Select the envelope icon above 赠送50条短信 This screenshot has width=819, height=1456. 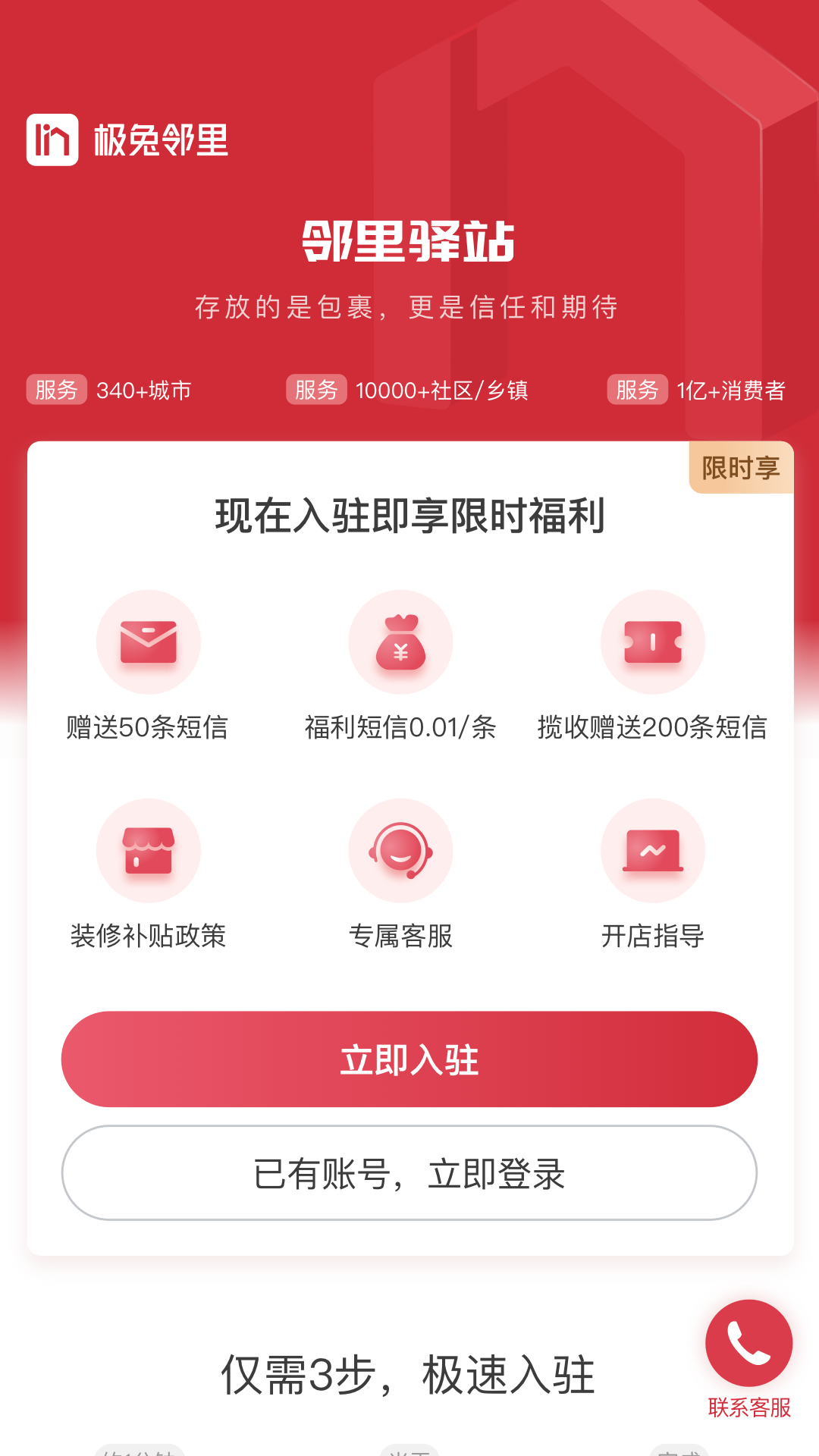click(149, 642)
